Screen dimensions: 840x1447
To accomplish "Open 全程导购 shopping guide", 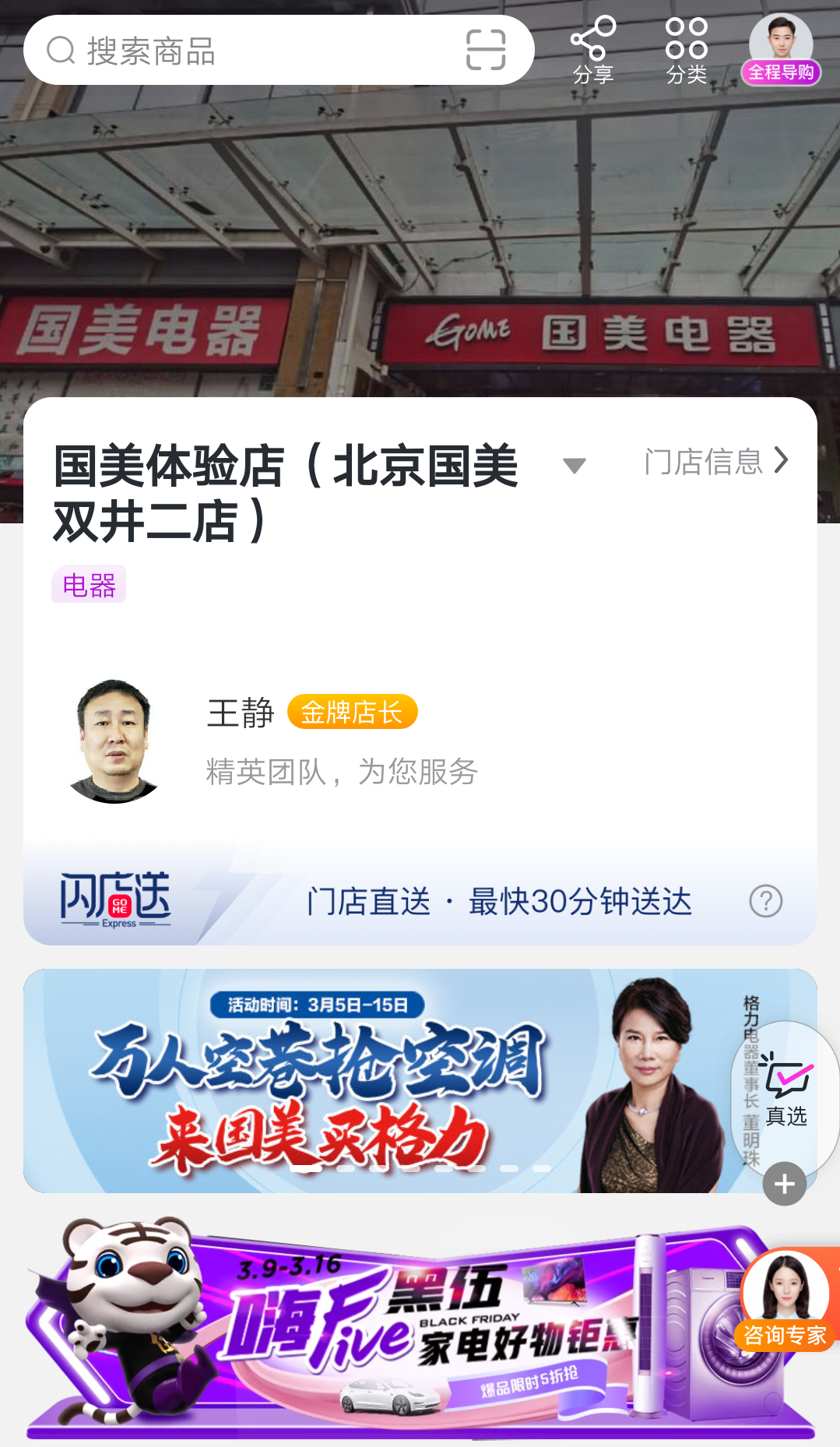I will pyautogui.click(x=781, y=50).
